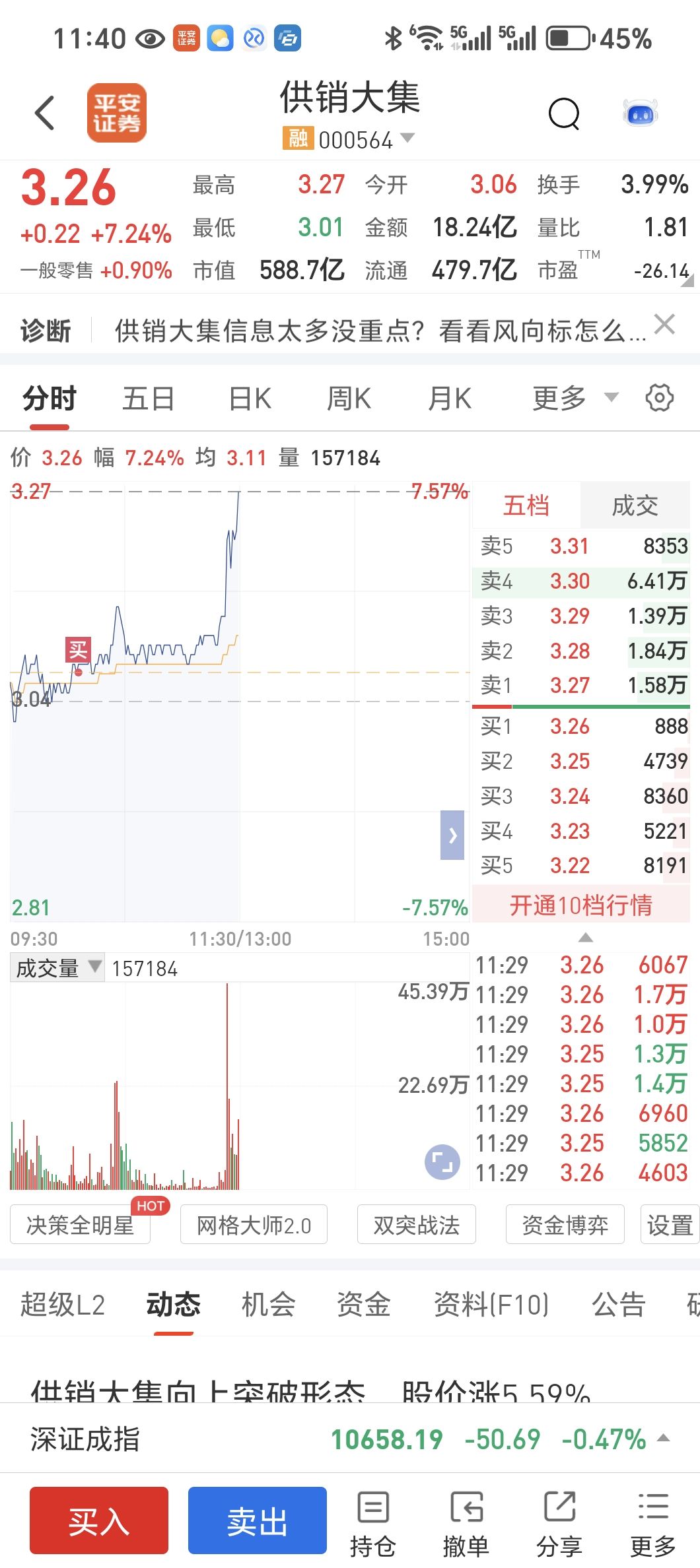This screenshot has width=700, height=1568.
Task: Open the robot assistant icon
Action: 641,114
